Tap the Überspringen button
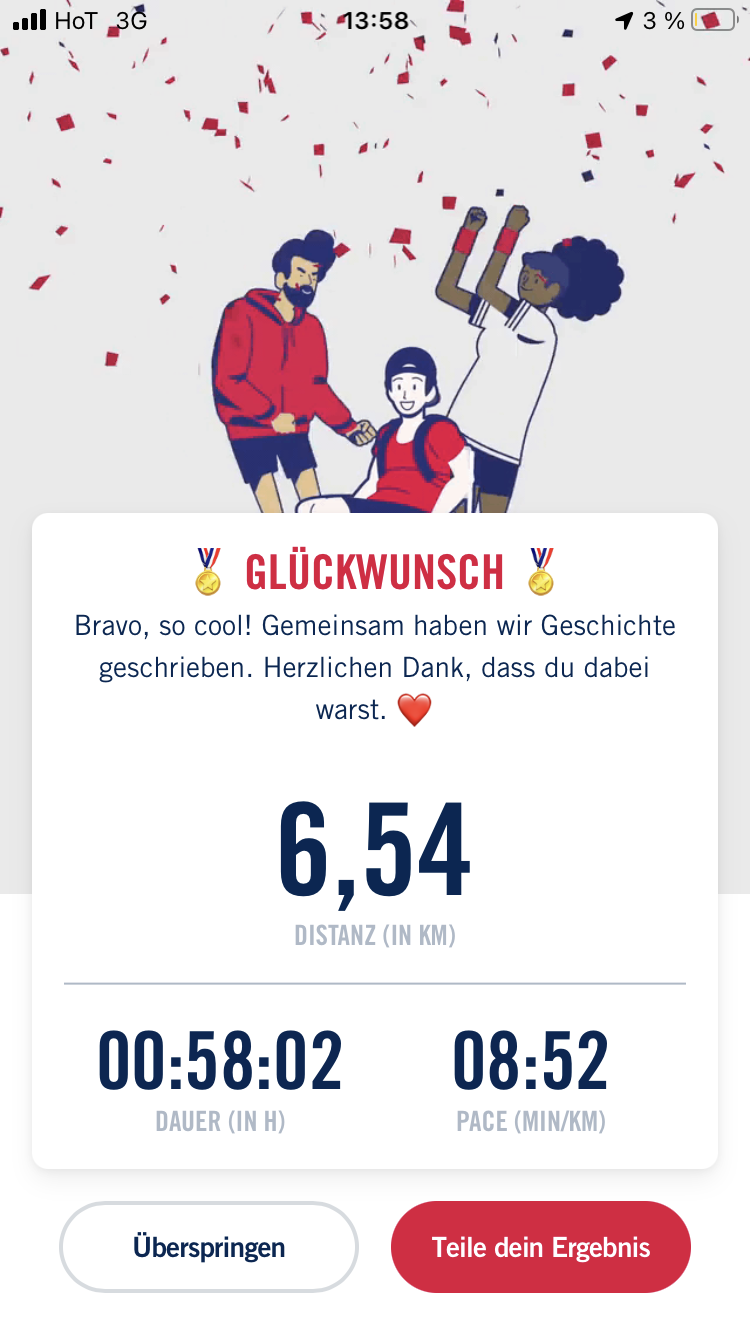This screenshot has width=750, height=1334. pos(209,1247)
